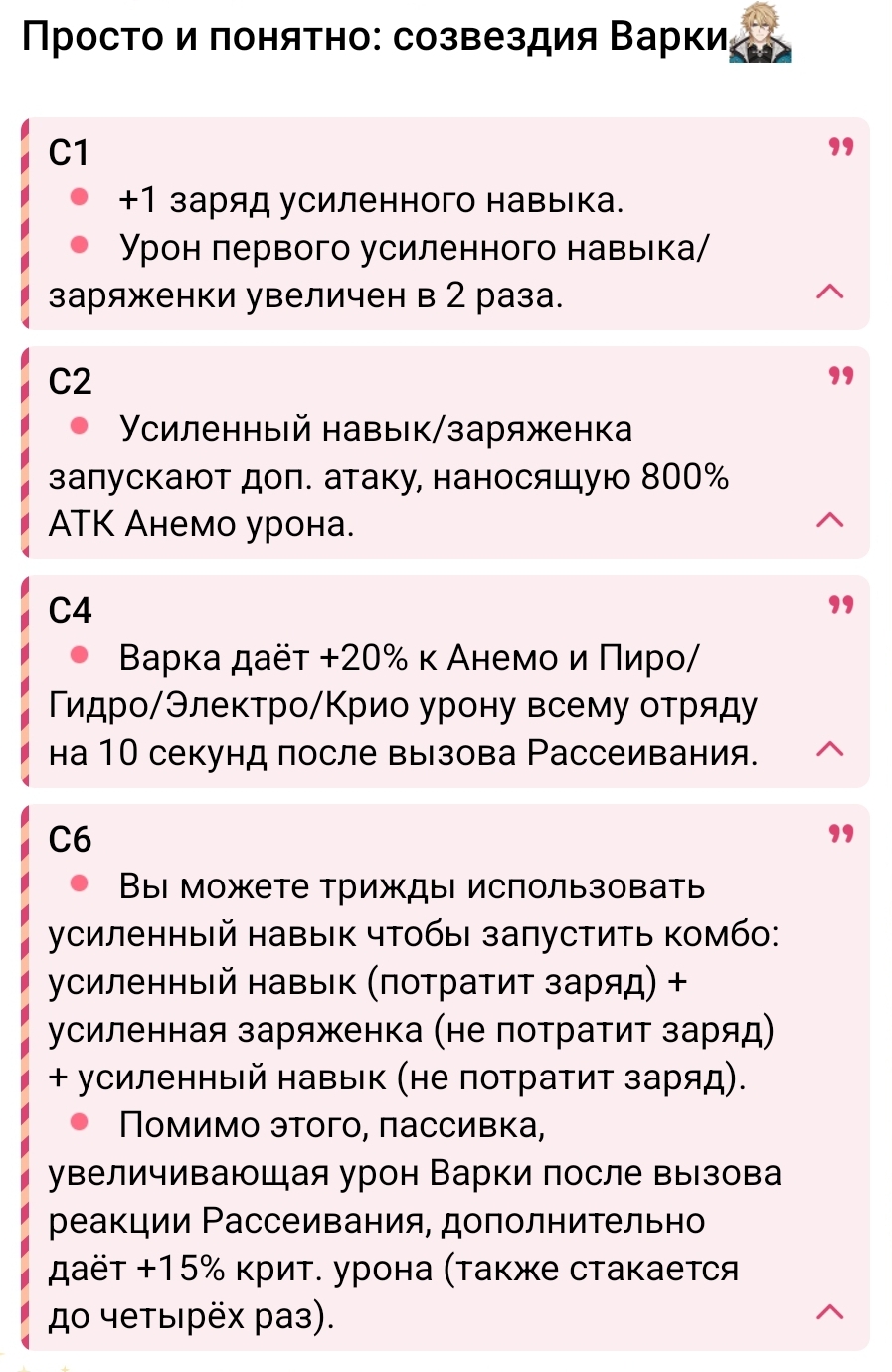Collapse the C1 quote block
The height and width of the screenshot is (1372, 892).
click(x=829, y=293)
